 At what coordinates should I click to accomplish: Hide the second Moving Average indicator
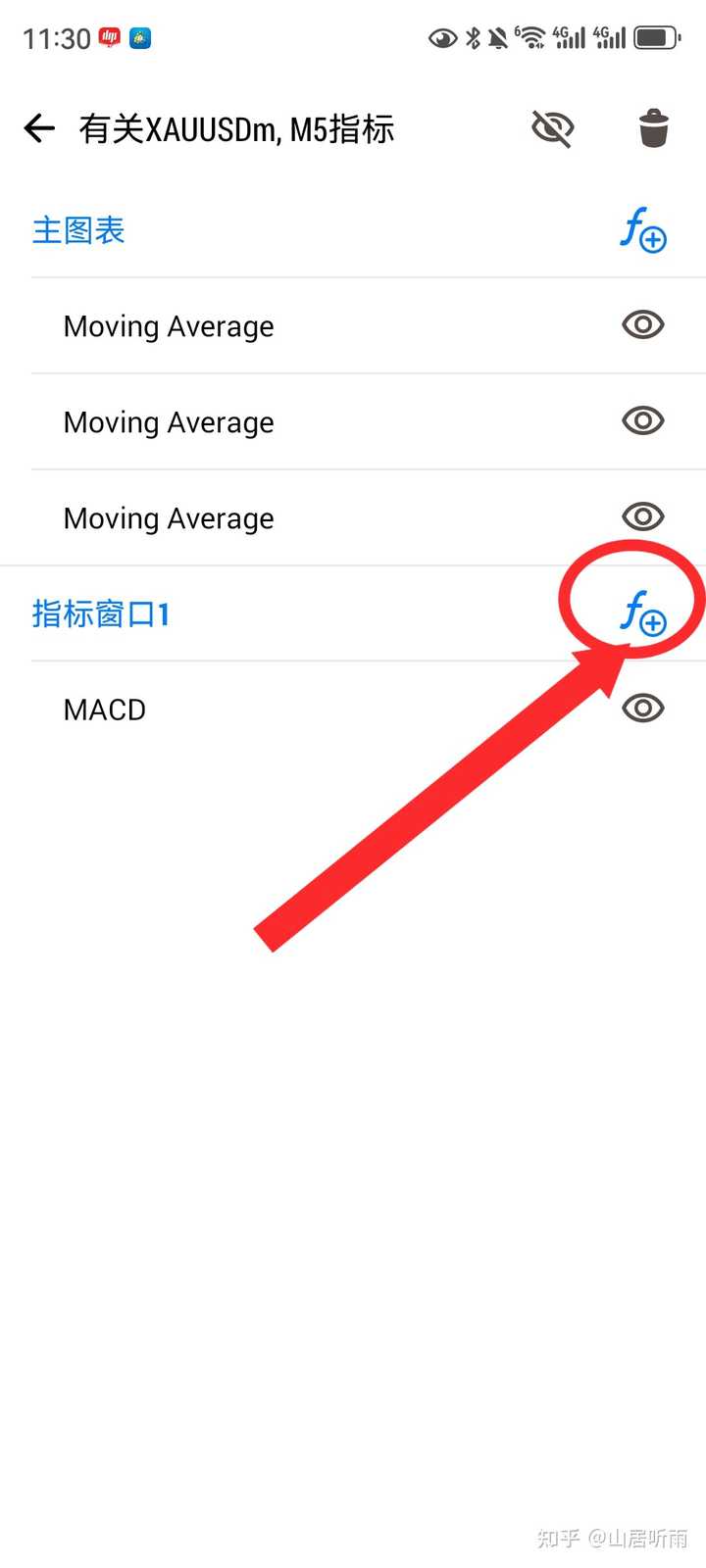point(642,420)
